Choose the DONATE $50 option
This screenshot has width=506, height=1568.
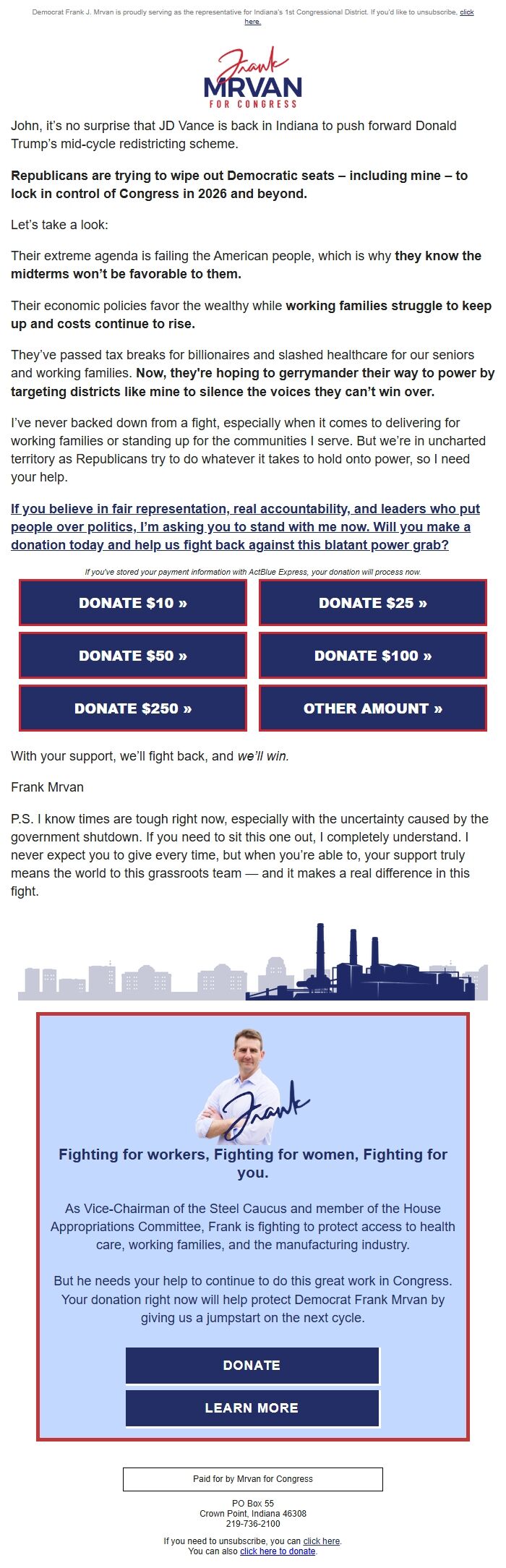tap(133, 656)
